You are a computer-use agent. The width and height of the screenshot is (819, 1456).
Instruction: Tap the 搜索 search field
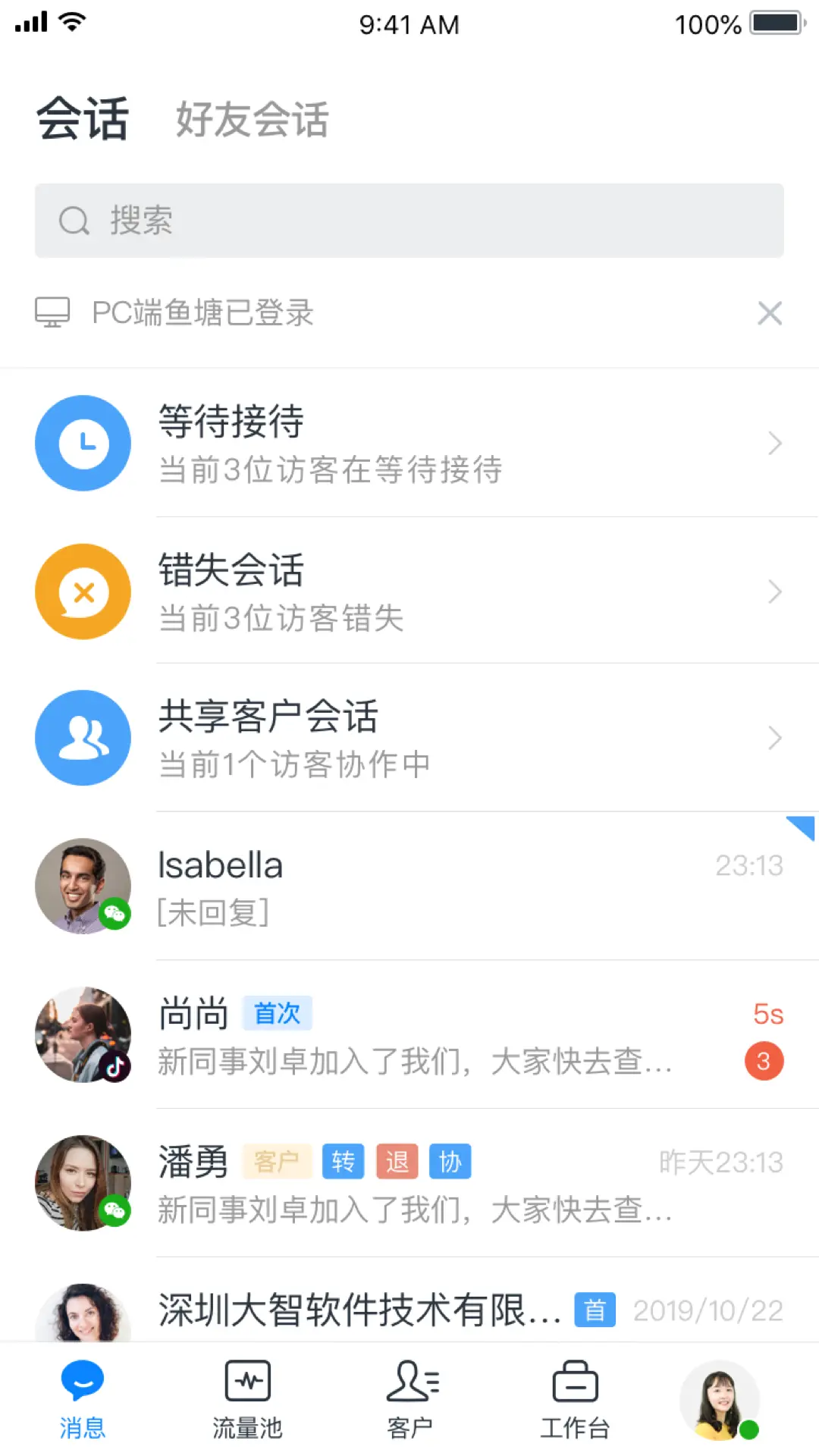409,221
